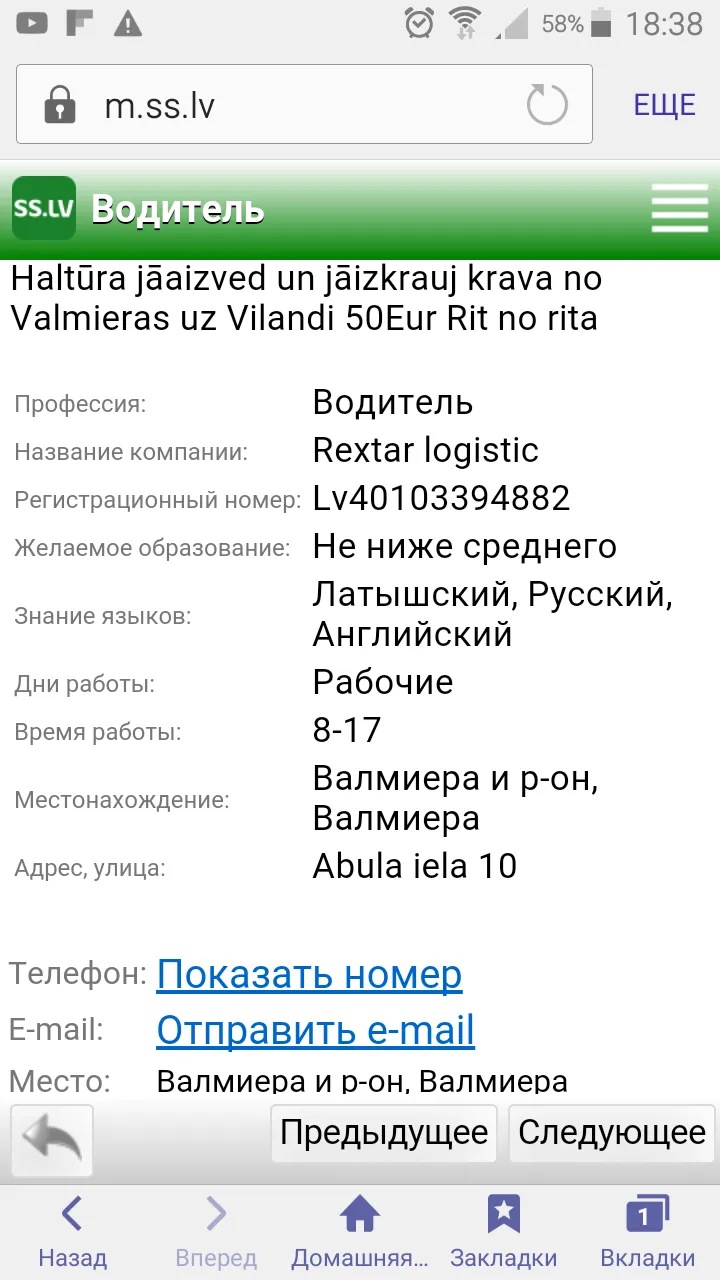The image size is (720, 1280).
Task: Open Закладки bookmarks
Action: 504,1233
